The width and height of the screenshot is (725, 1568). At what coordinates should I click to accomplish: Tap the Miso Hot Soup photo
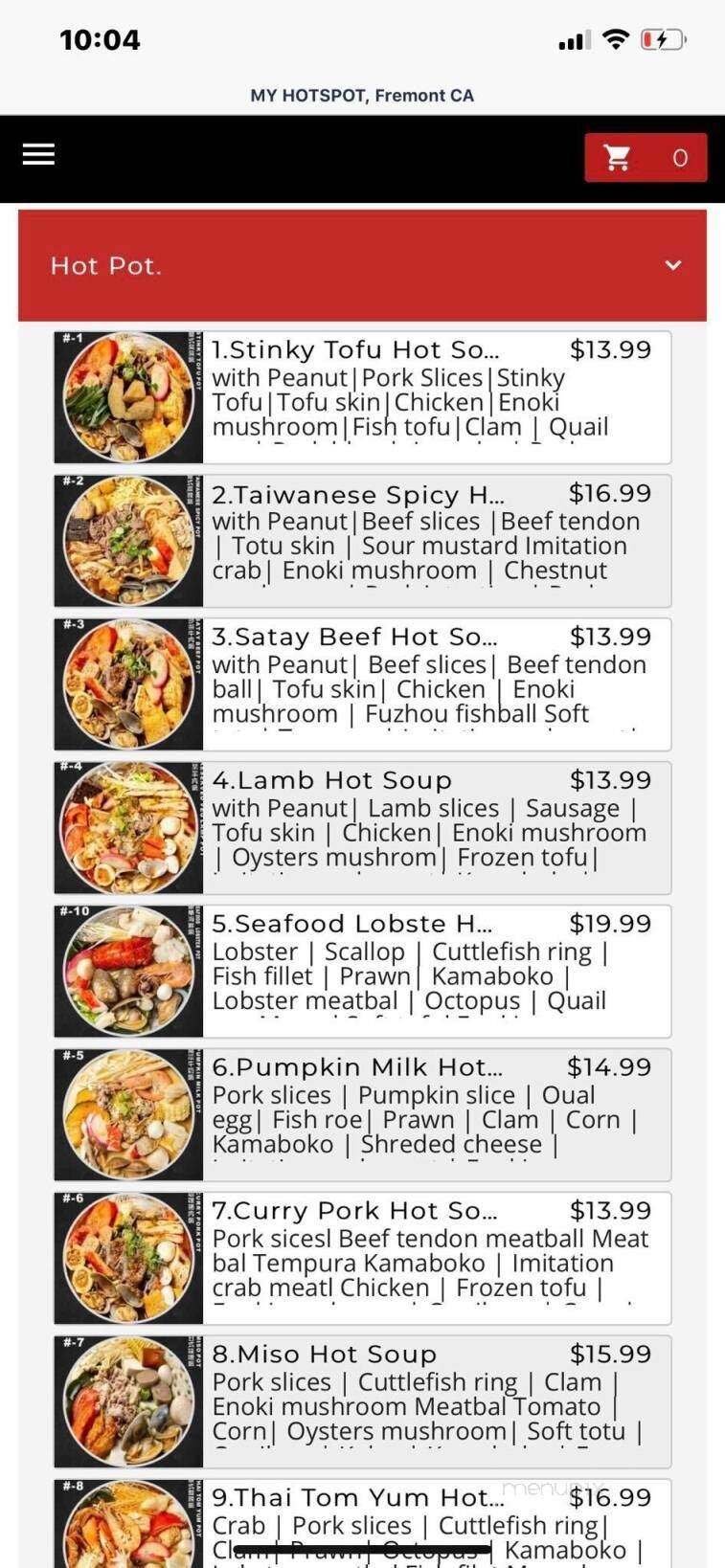coord(128,1401)
